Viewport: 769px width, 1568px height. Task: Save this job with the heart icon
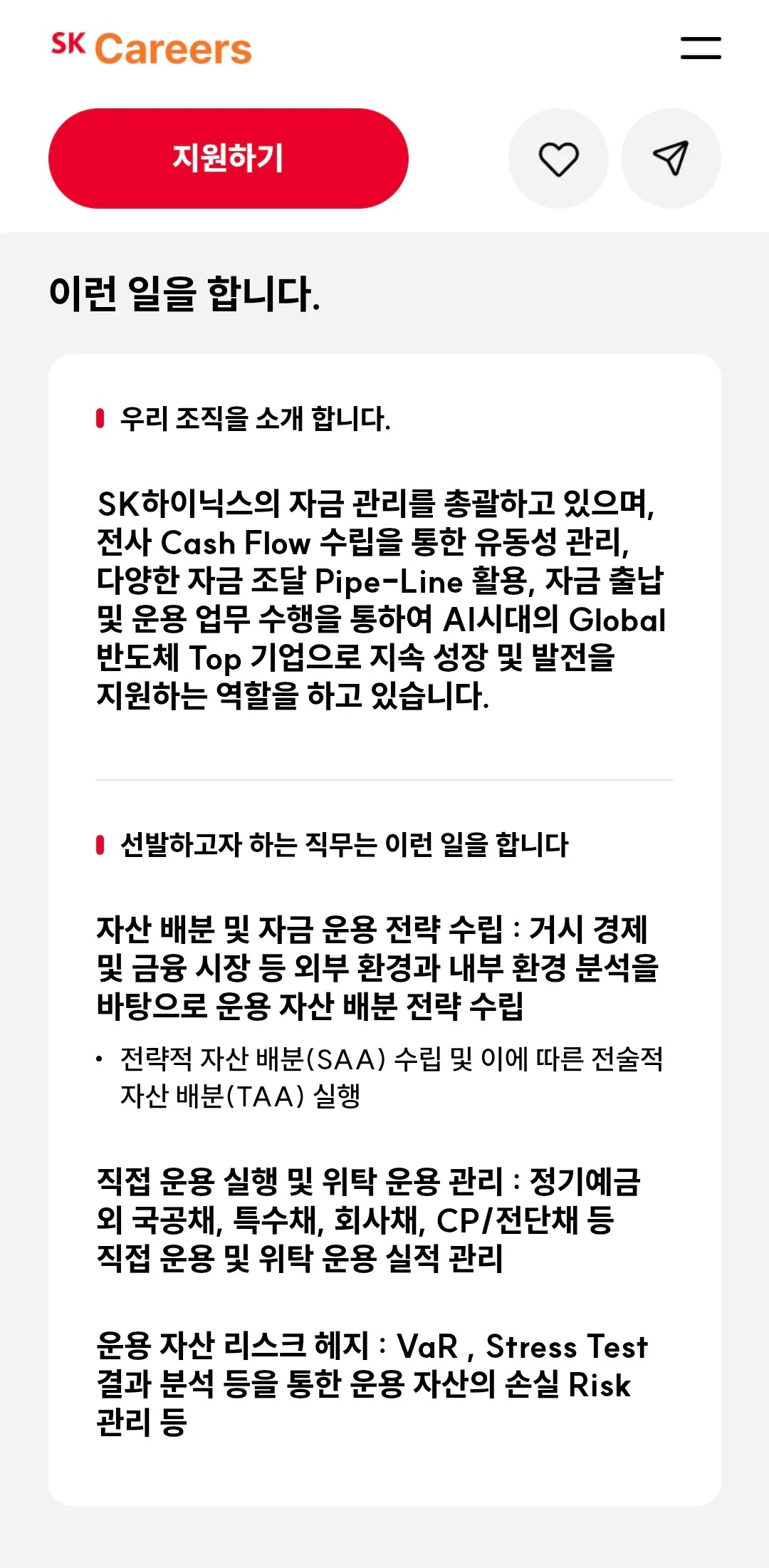(558, 158)
